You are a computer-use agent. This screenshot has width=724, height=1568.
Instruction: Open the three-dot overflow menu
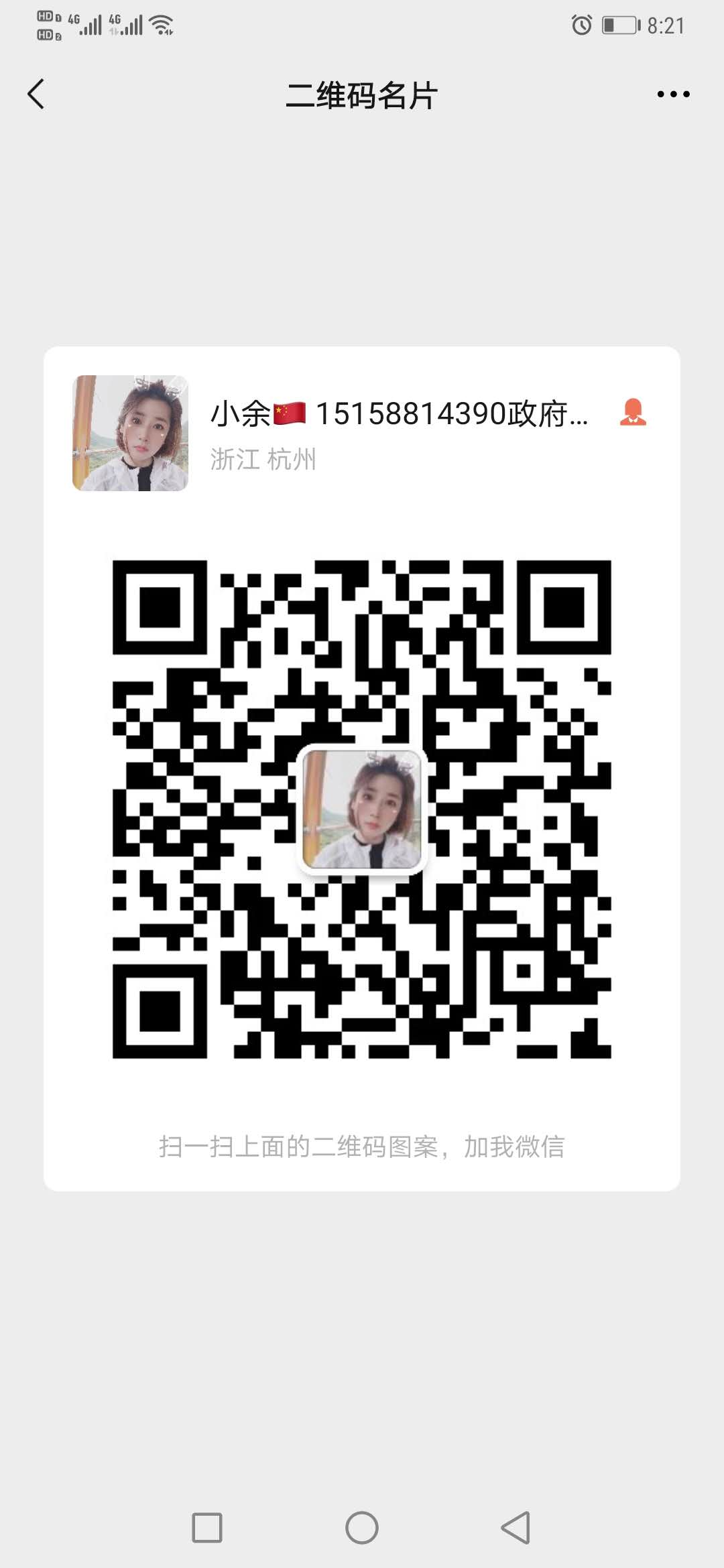pos(673,94)
